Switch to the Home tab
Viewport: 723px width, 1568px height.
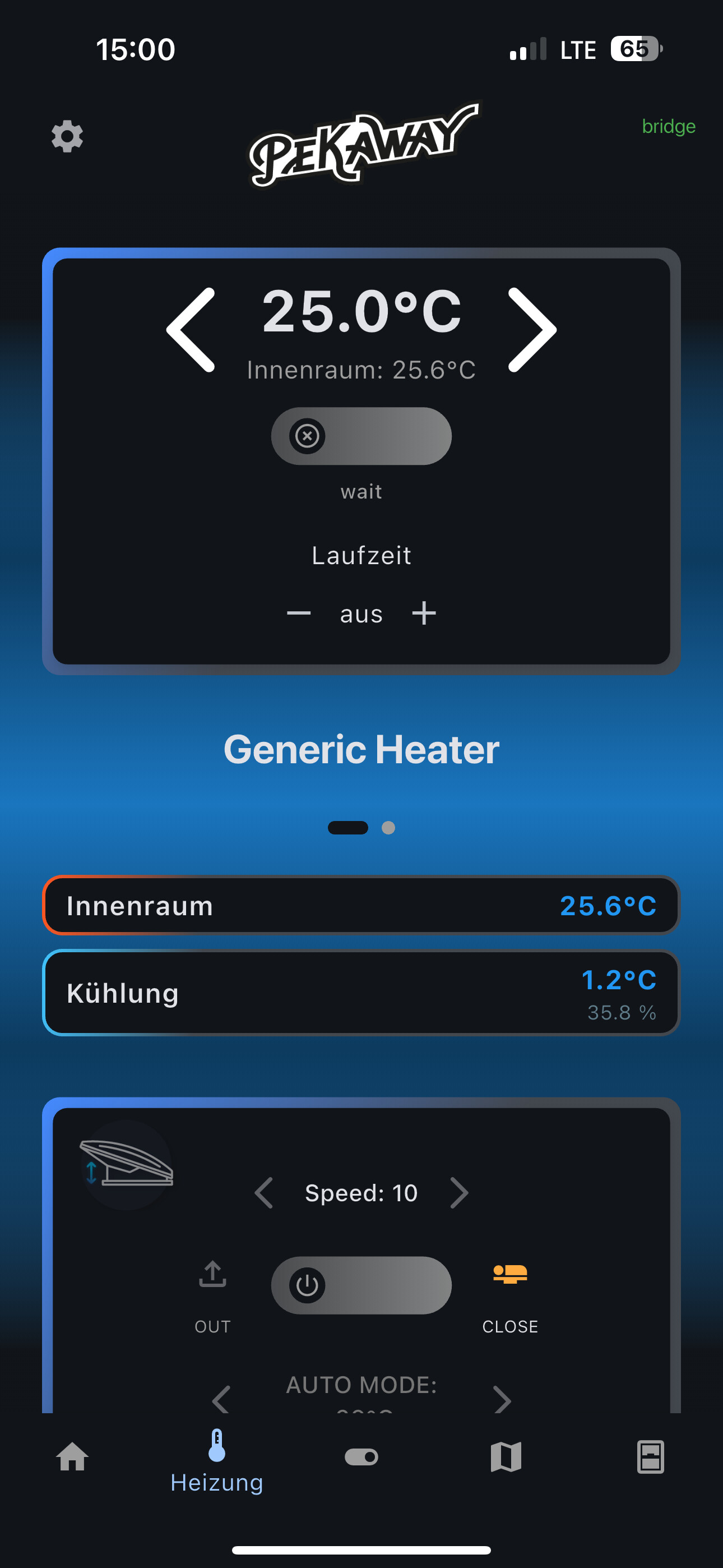coord(72,1457)
